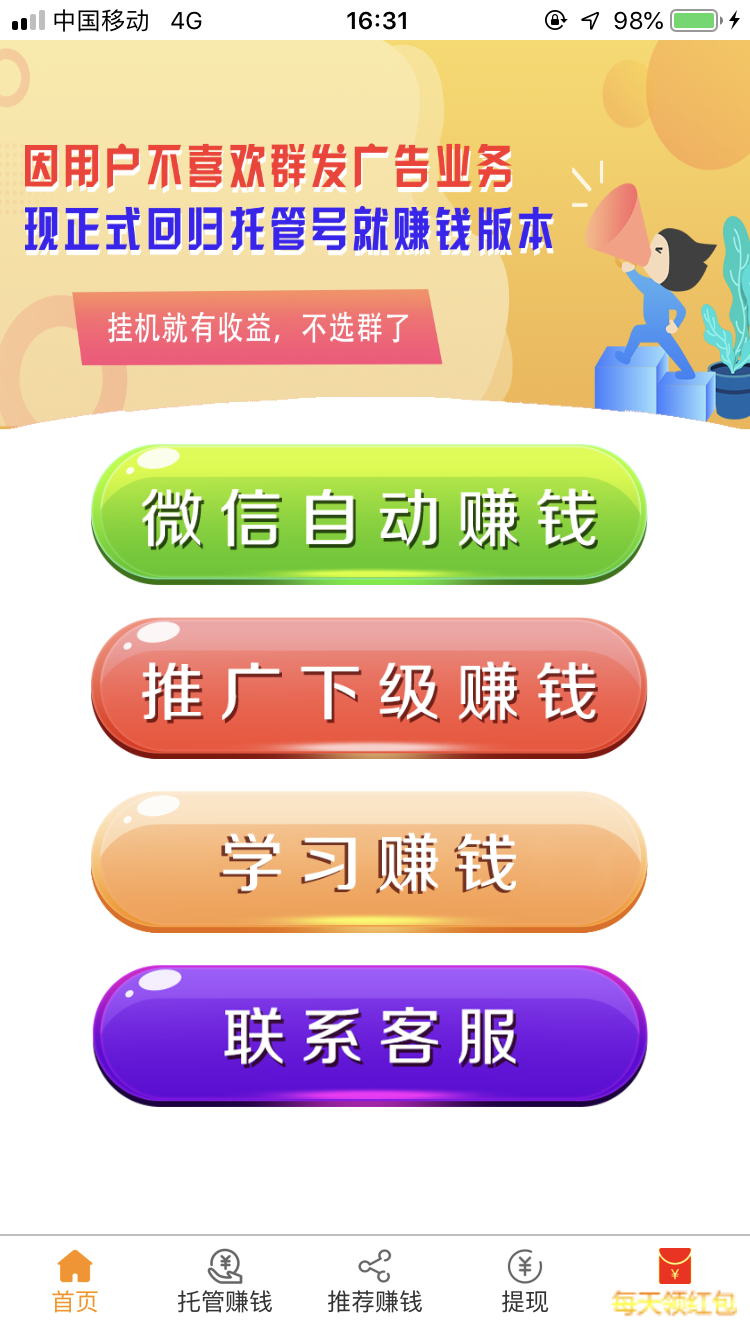Tap the 提现 withdrawal ¥ icon
This screenshot has width=750, height=1334.
tap(524, 1265)
